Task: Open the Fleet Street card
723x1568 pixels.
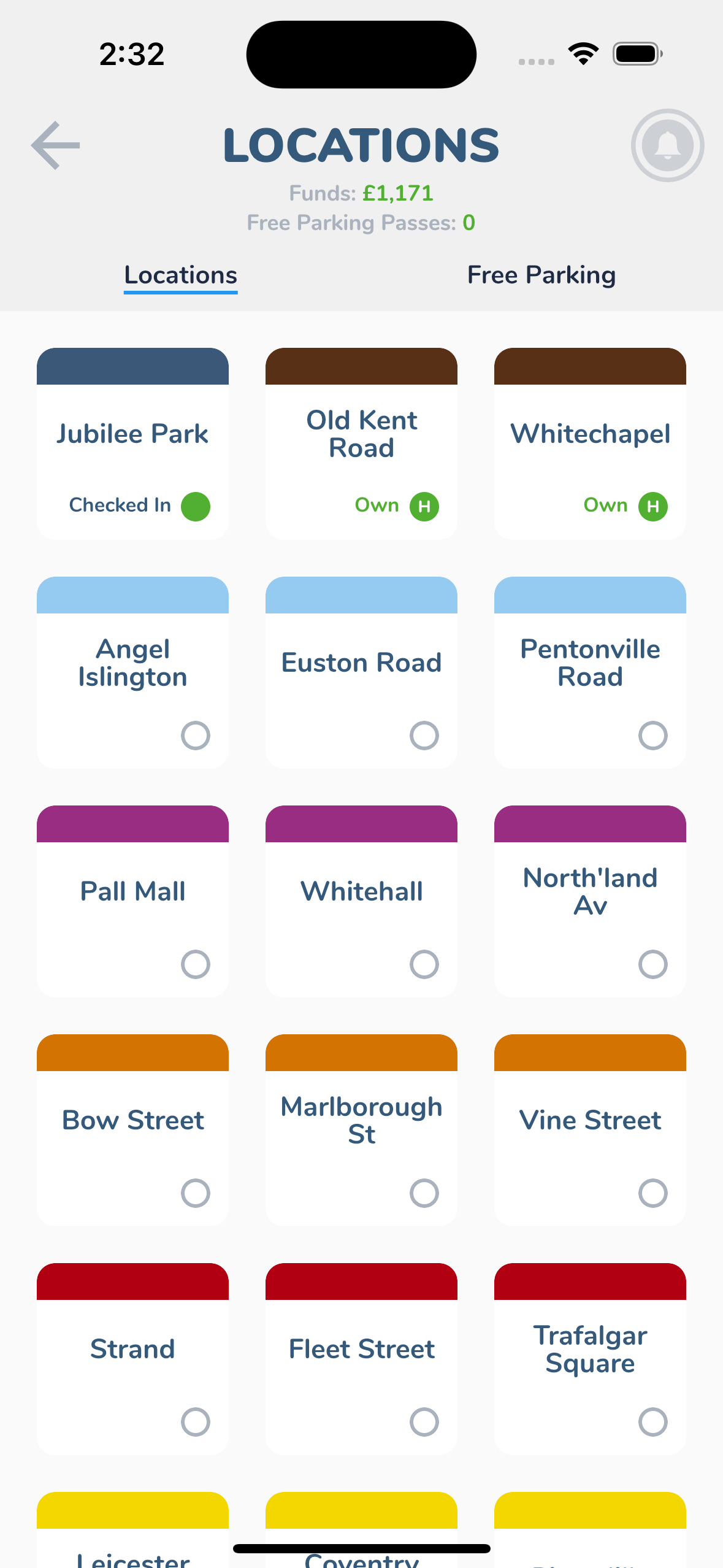Action: point(361,1359)
